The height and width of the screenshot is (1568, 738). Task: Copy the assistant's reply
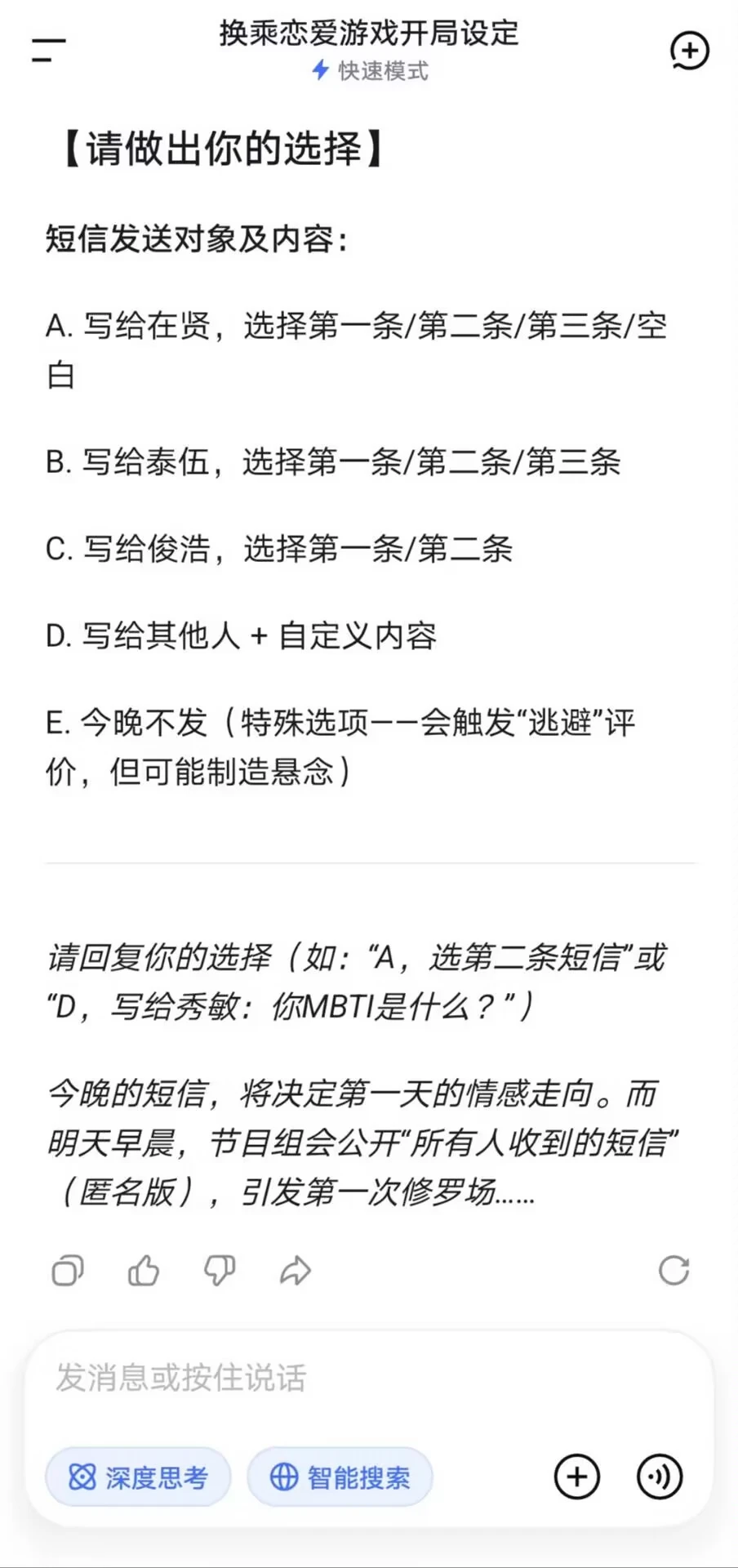(68, 1271)
